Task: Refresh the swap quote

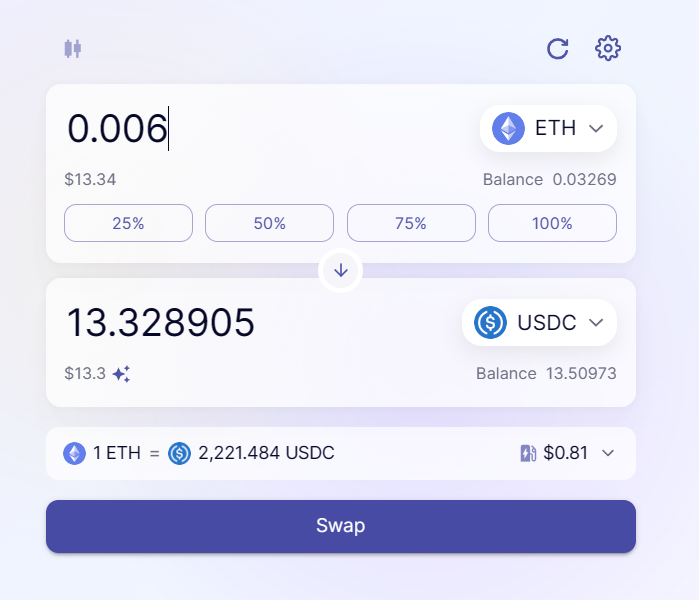Action: [x=557, y=48]
